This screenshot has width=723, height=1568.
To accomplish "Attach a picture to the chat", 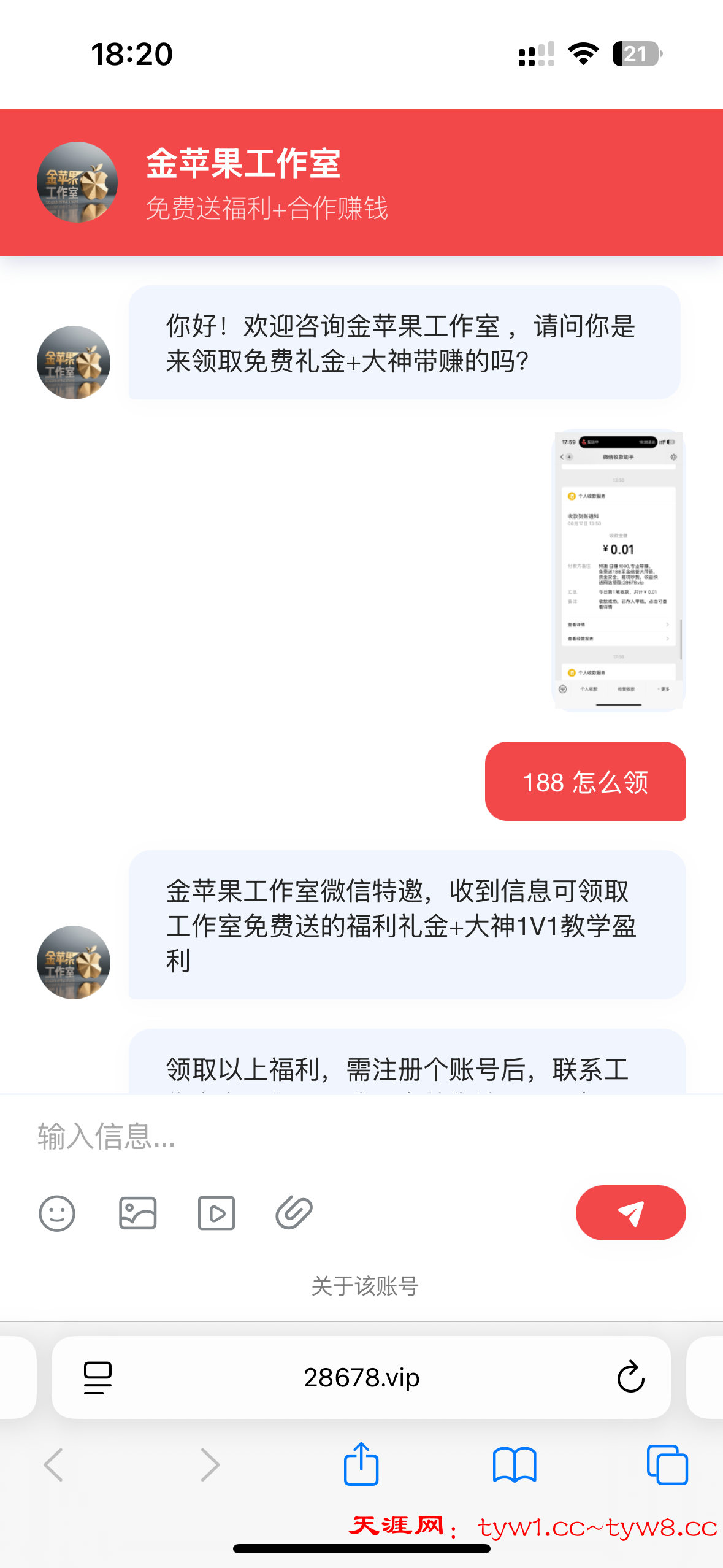I will (137, 1213).
